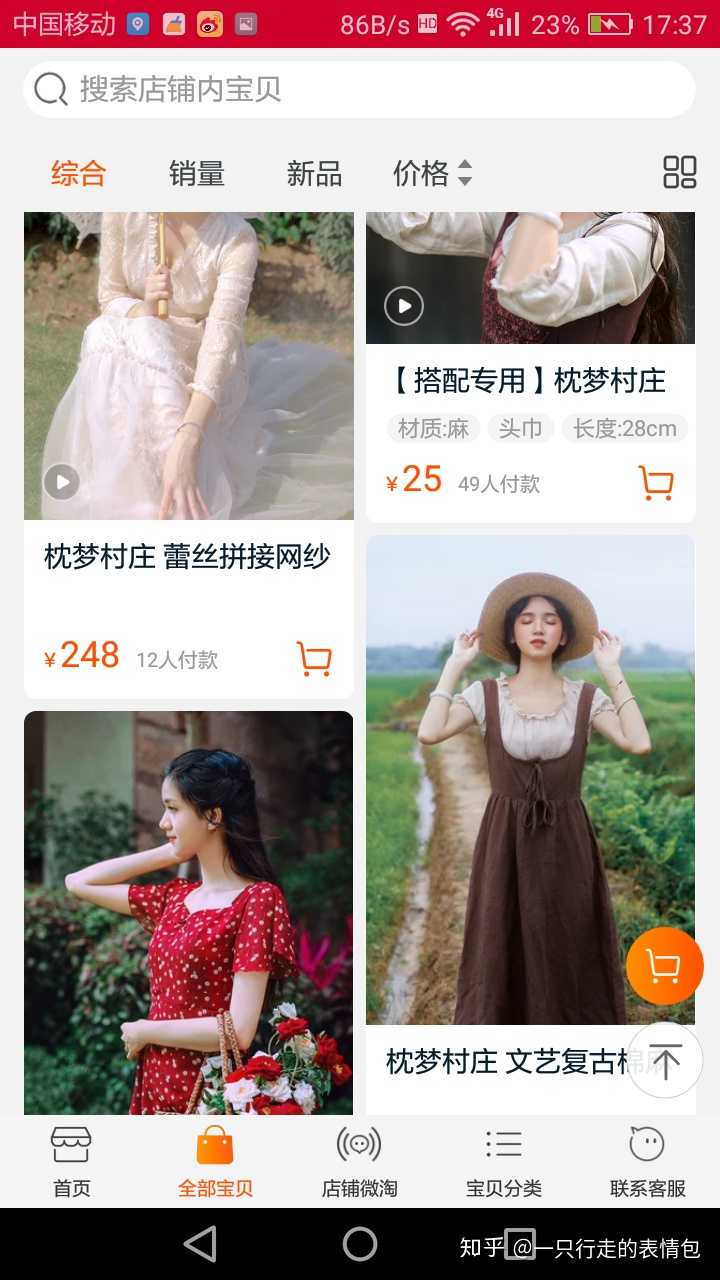Switch to the 全部宝贝 tab
This screenshot has height=1280, width=720.
(215, 1161)
